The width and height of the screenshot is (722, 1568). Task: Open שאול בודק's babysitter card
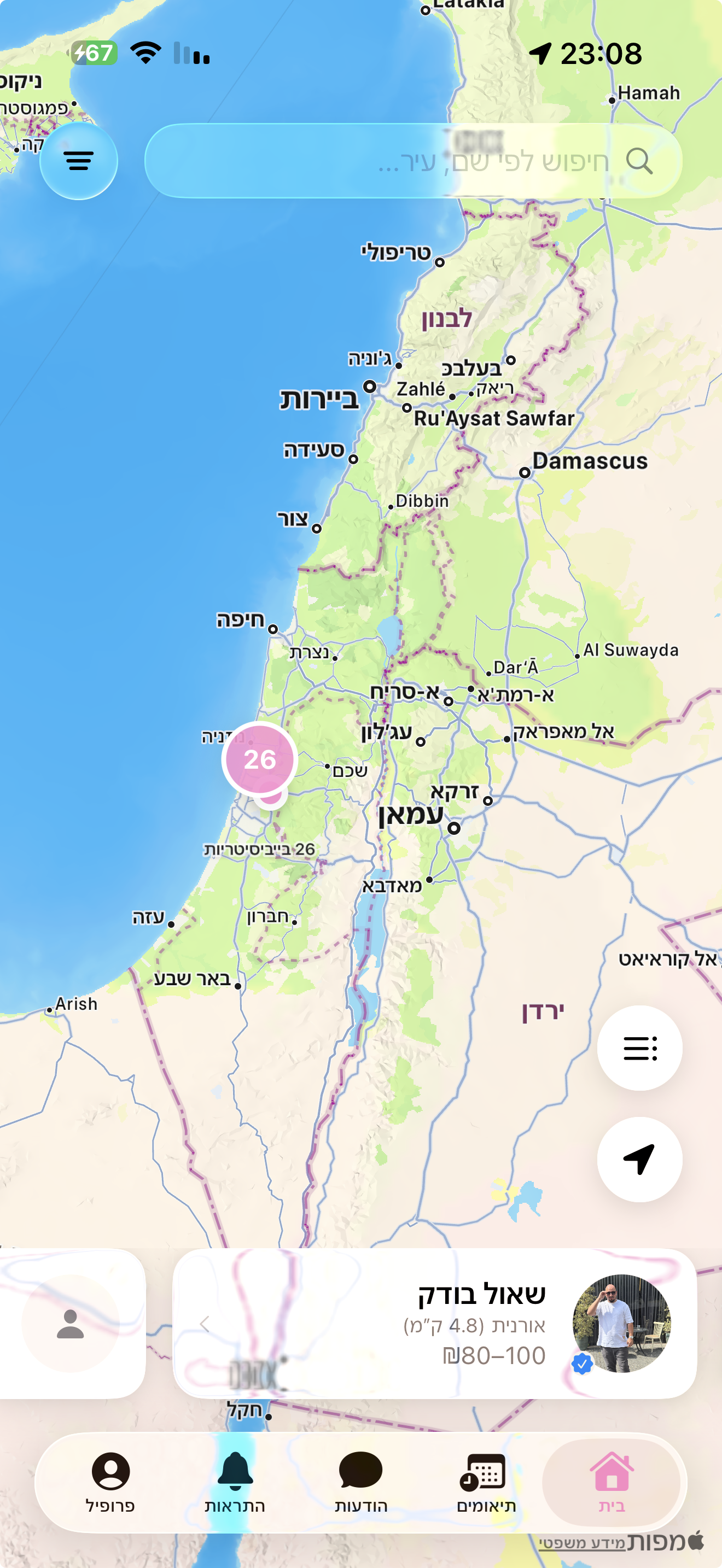434,1323
